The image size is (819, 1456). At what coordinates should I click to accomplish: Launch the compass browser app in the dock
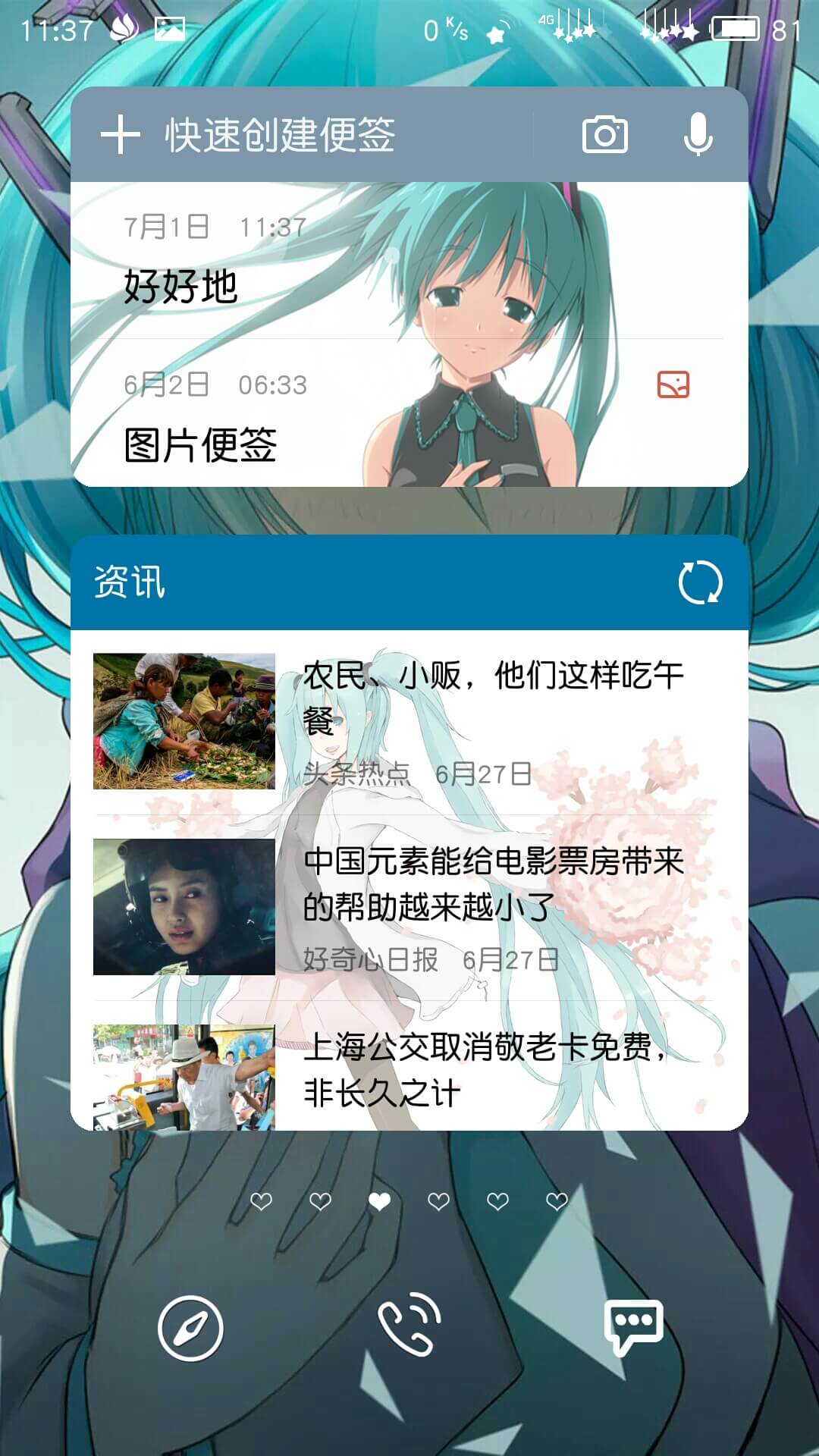[190, 1328]
